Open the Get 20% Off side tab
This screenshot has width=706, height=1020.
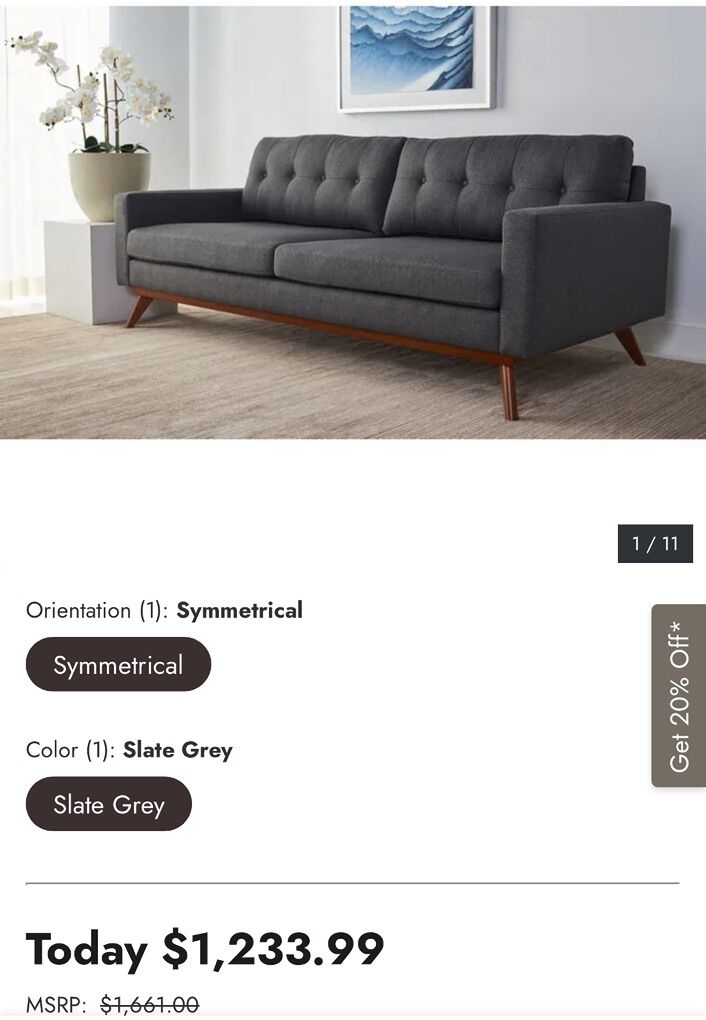coord(679,696)
